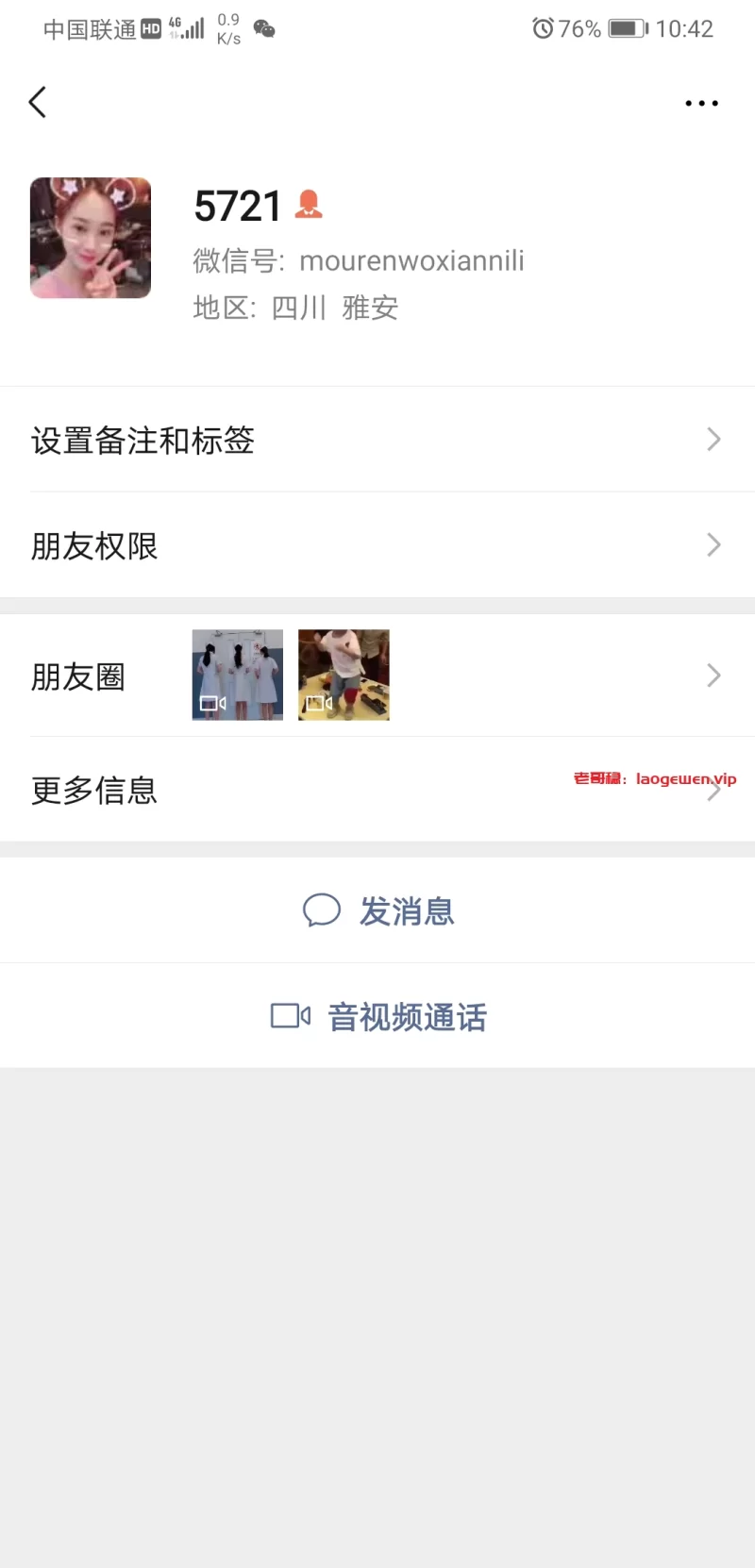Screen dimensions: 755x1568
Task: Open 设置备注和标签 row
Action: (377, 440)
